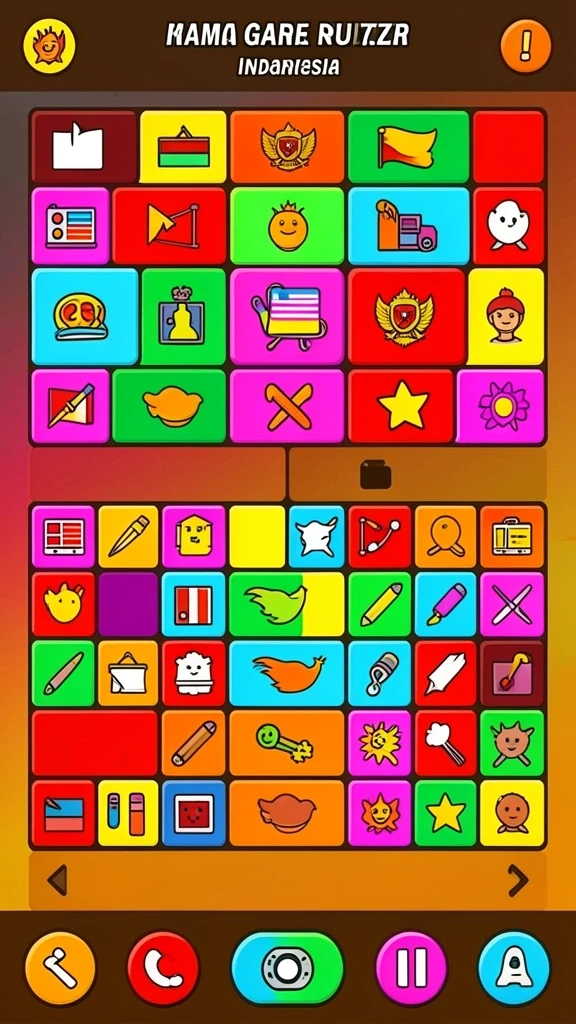This screenshot has height=1024, width=576.
Task: Pause the game with the pink button
Action: tap(411, 968)
